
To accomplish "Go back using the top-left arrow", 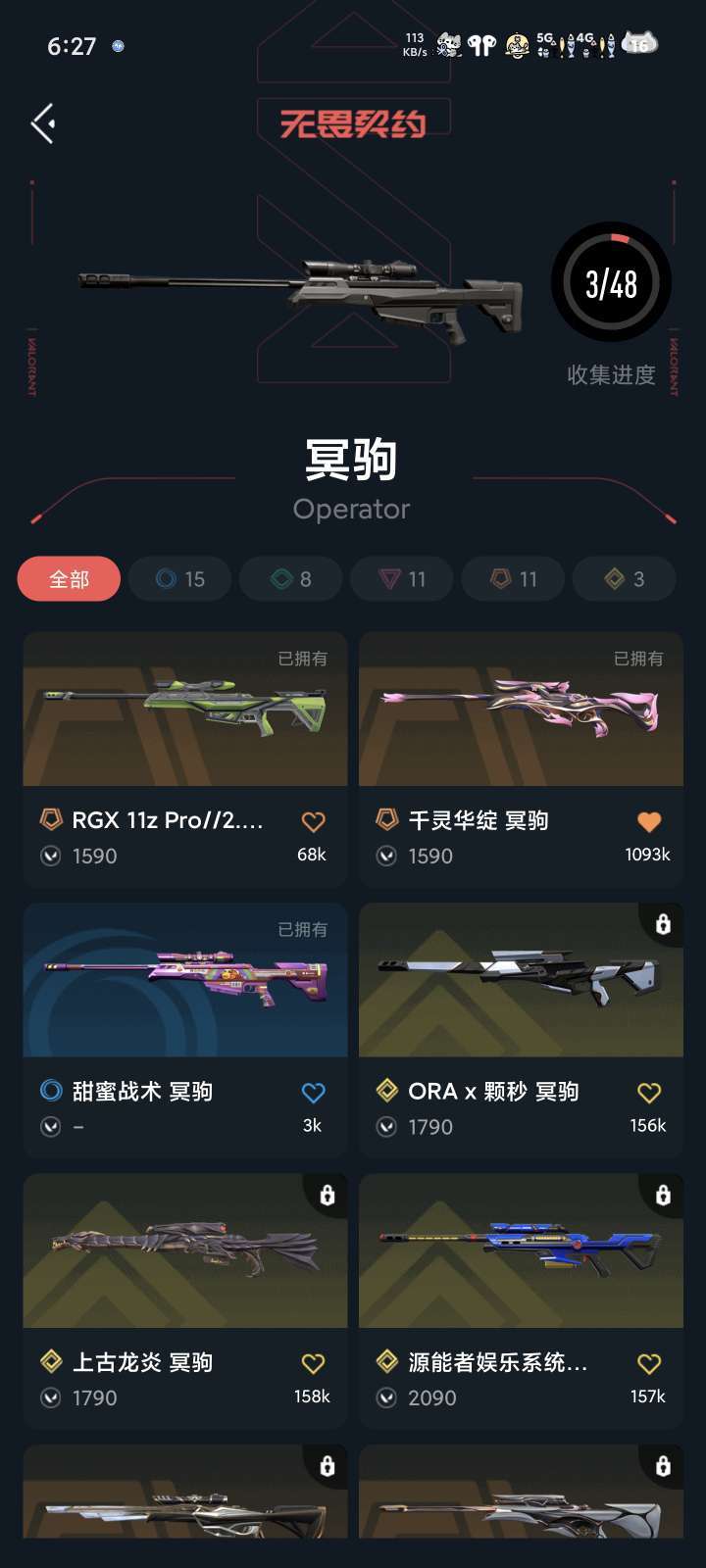I will (x=43, y=123).
